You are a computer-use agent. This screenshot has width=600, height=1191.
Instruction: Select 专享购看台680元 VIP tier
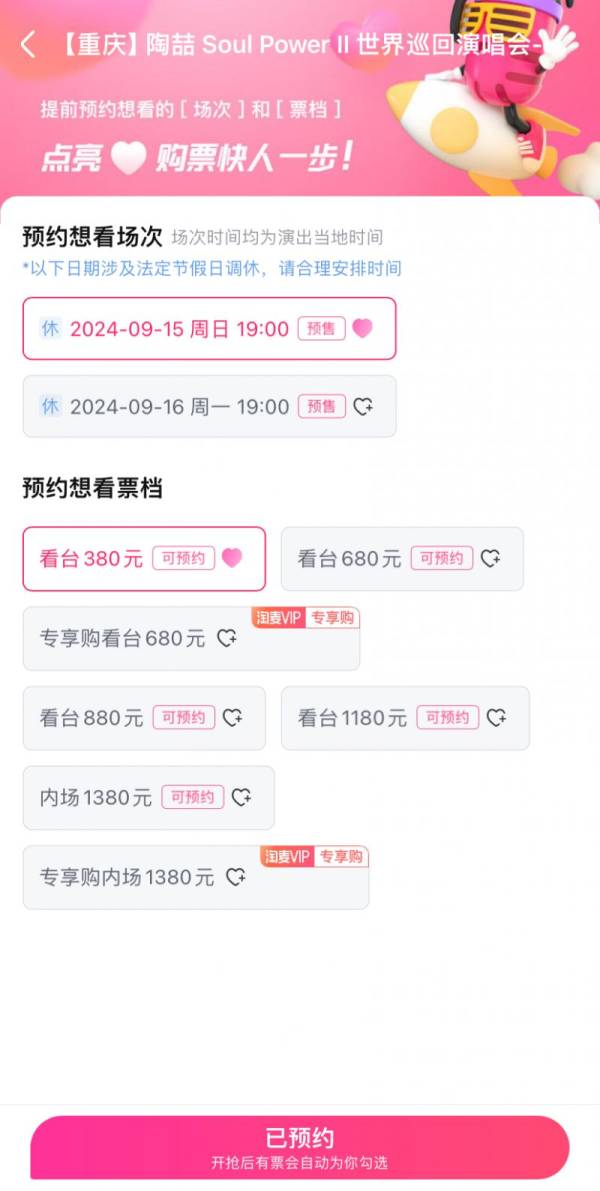click(191, 638)
